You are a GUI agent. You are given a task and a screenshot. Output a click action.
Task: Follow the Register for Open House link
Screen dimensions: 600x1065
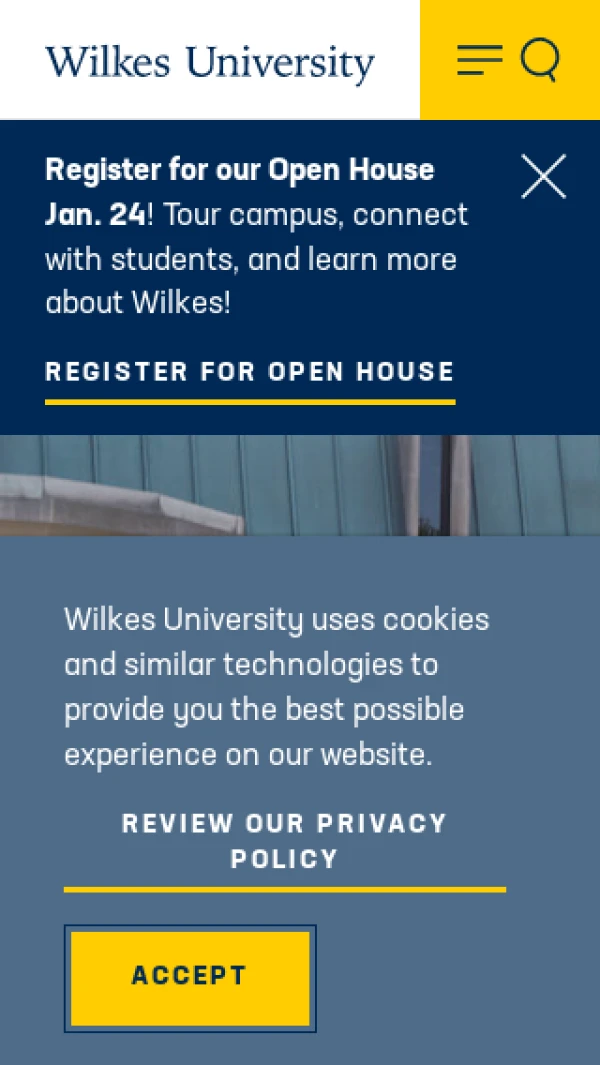(x=250, y=373)
